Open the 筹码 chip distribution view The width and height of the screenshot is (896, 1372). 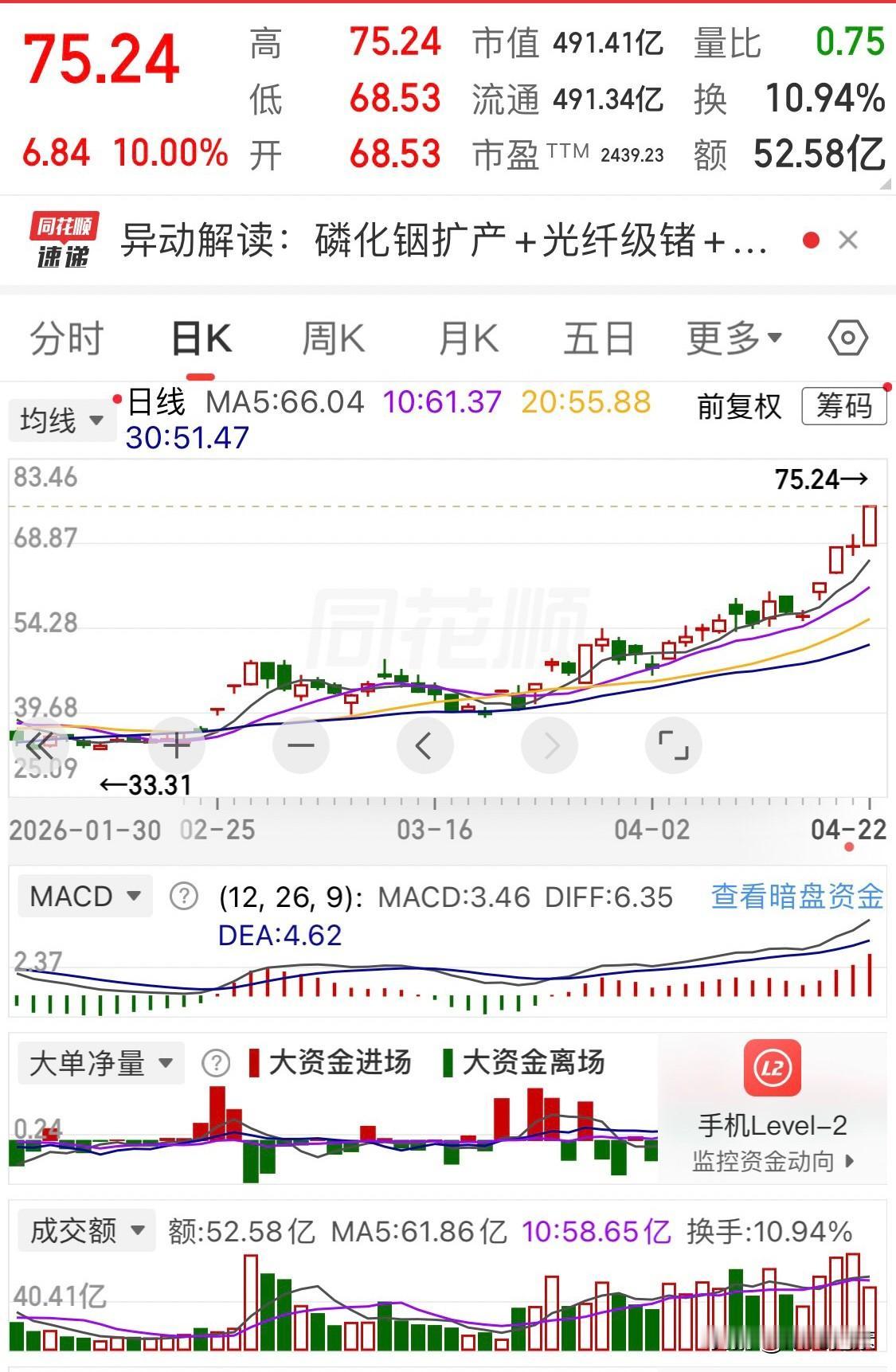[843, 407]
